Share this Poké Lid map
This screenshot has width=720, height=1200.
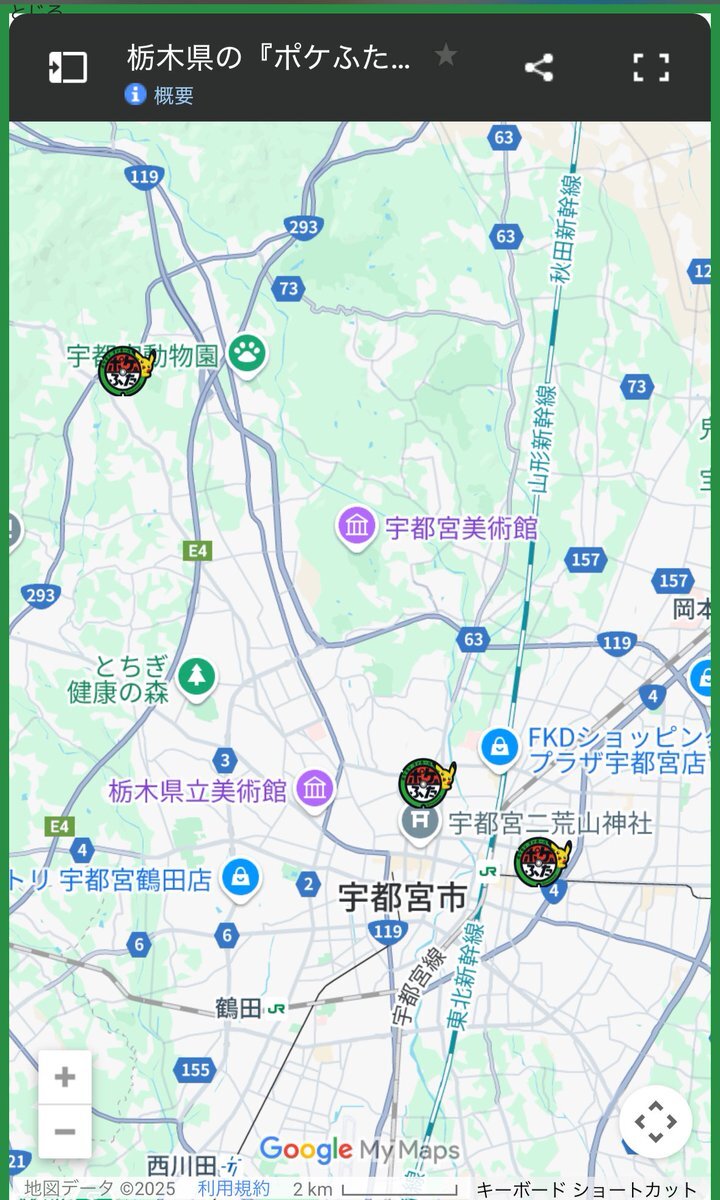(539, 68)
